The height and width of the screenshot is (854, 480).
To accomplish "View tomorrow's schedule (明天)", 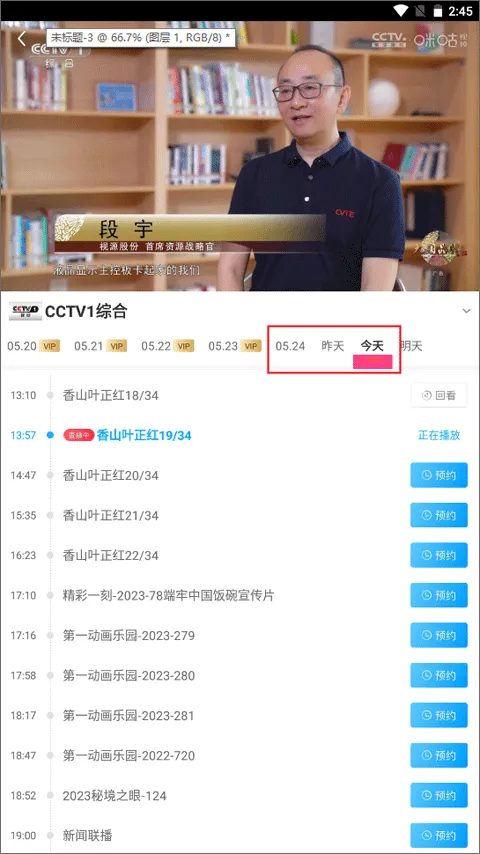I will click(411, 346).
